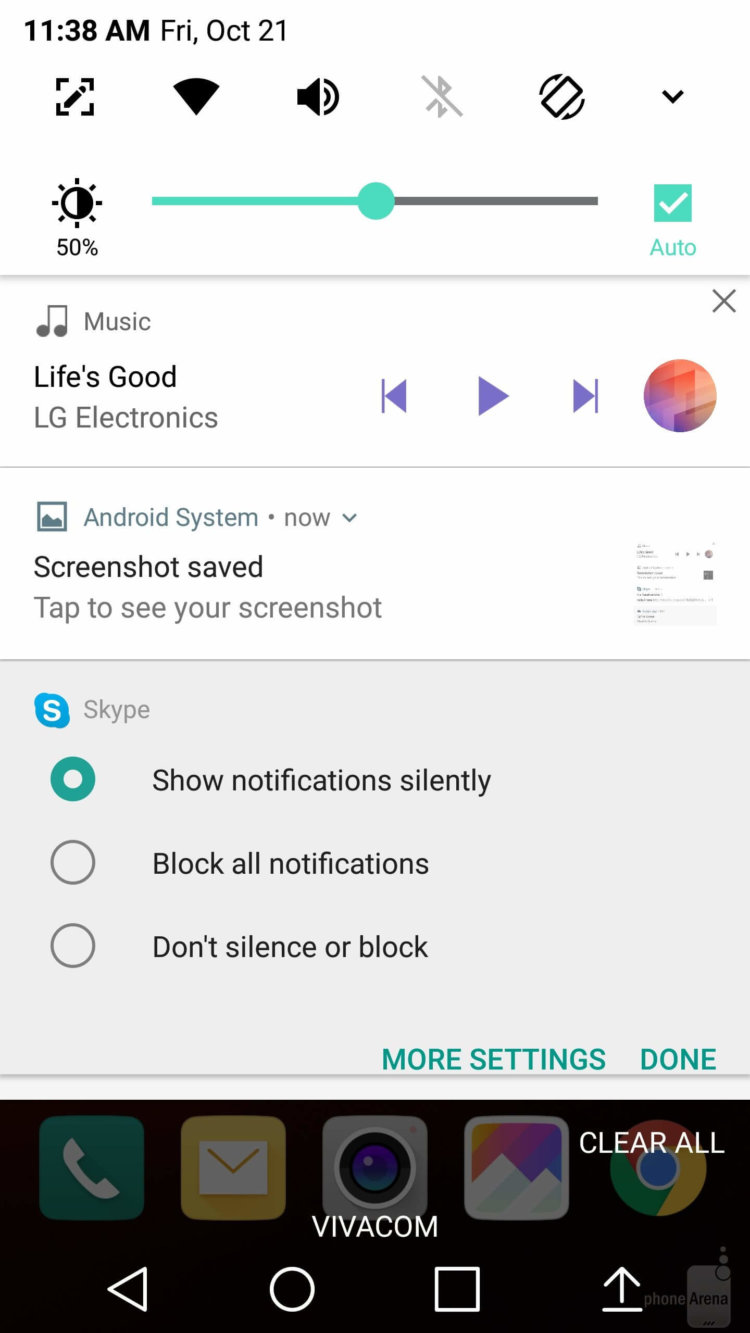The width and height of the screenshot is (750, 1333).
Task: Open MORE SETTINGS for Skype notifications
Action: coord(494,1059)
